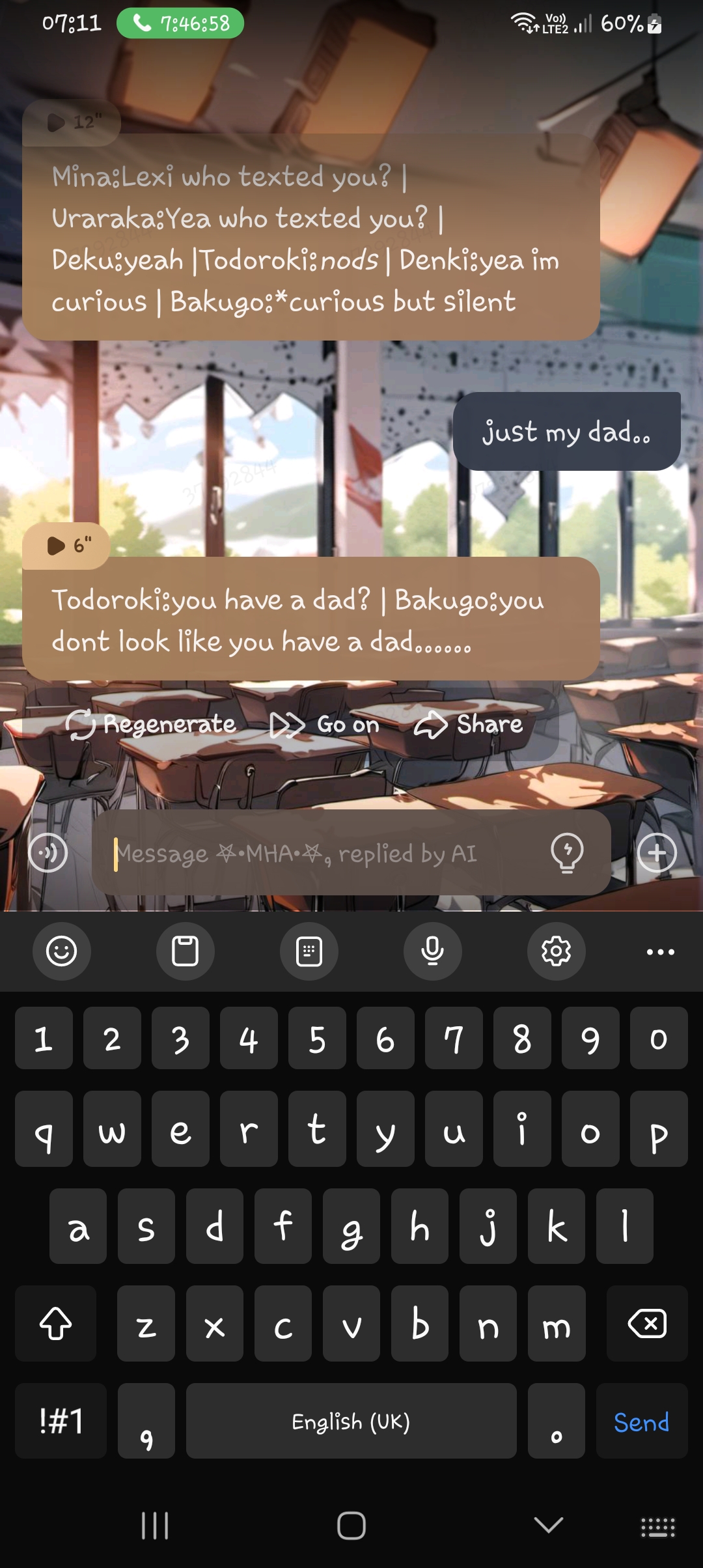Open keyboard settings gear
The width and height of the screenshot is (703, 1568).
tap(556, 951)
